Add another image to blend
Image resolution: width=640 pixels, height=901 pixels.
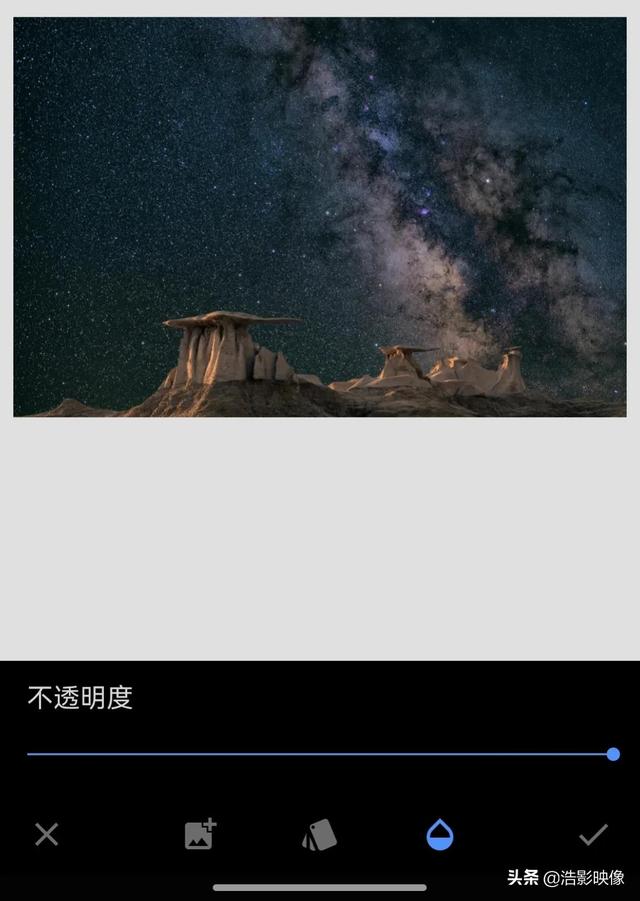click(x=200, y=834)
